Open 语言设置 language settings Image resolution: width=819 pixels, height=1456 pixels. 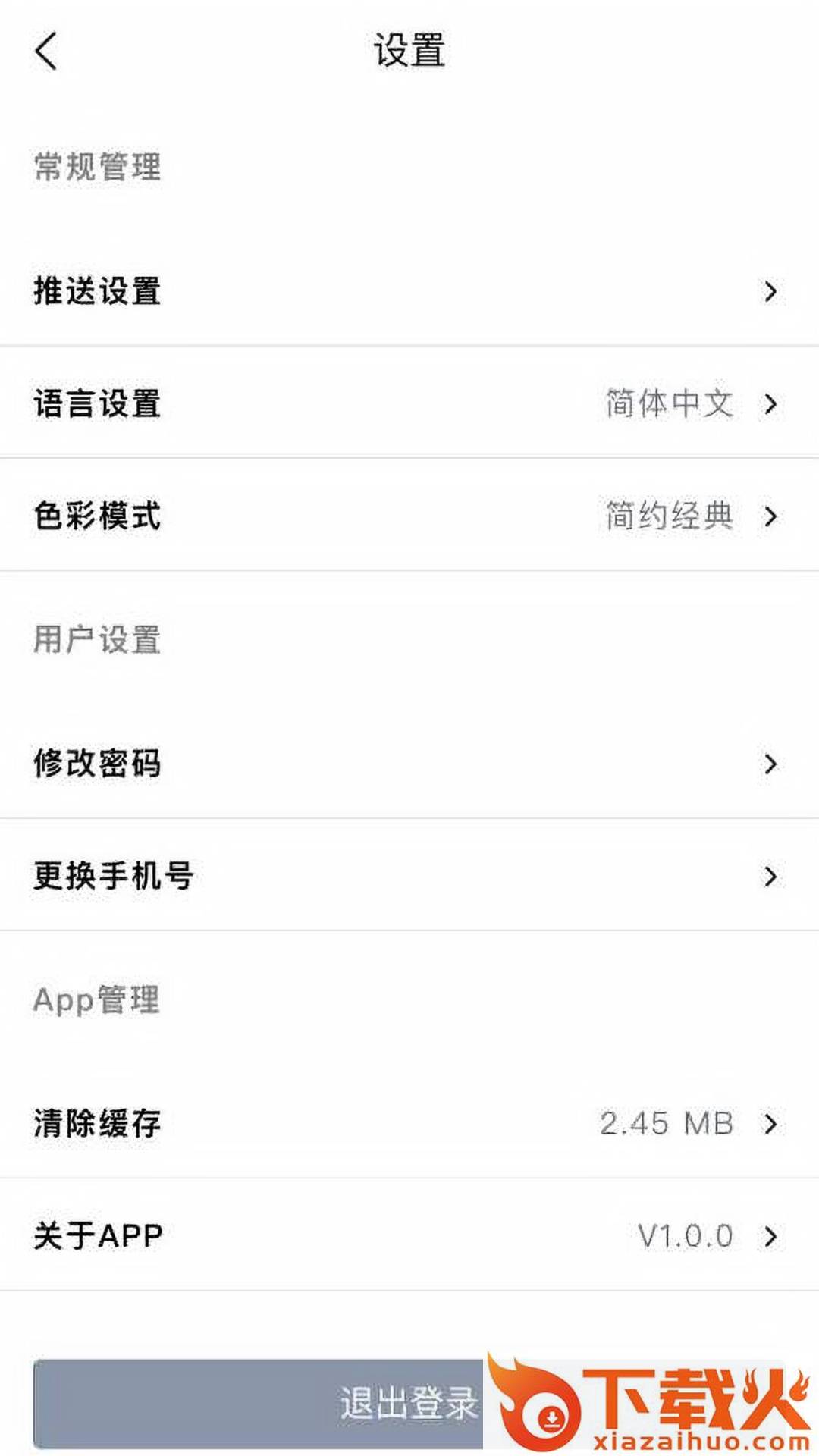pos(409,403)
